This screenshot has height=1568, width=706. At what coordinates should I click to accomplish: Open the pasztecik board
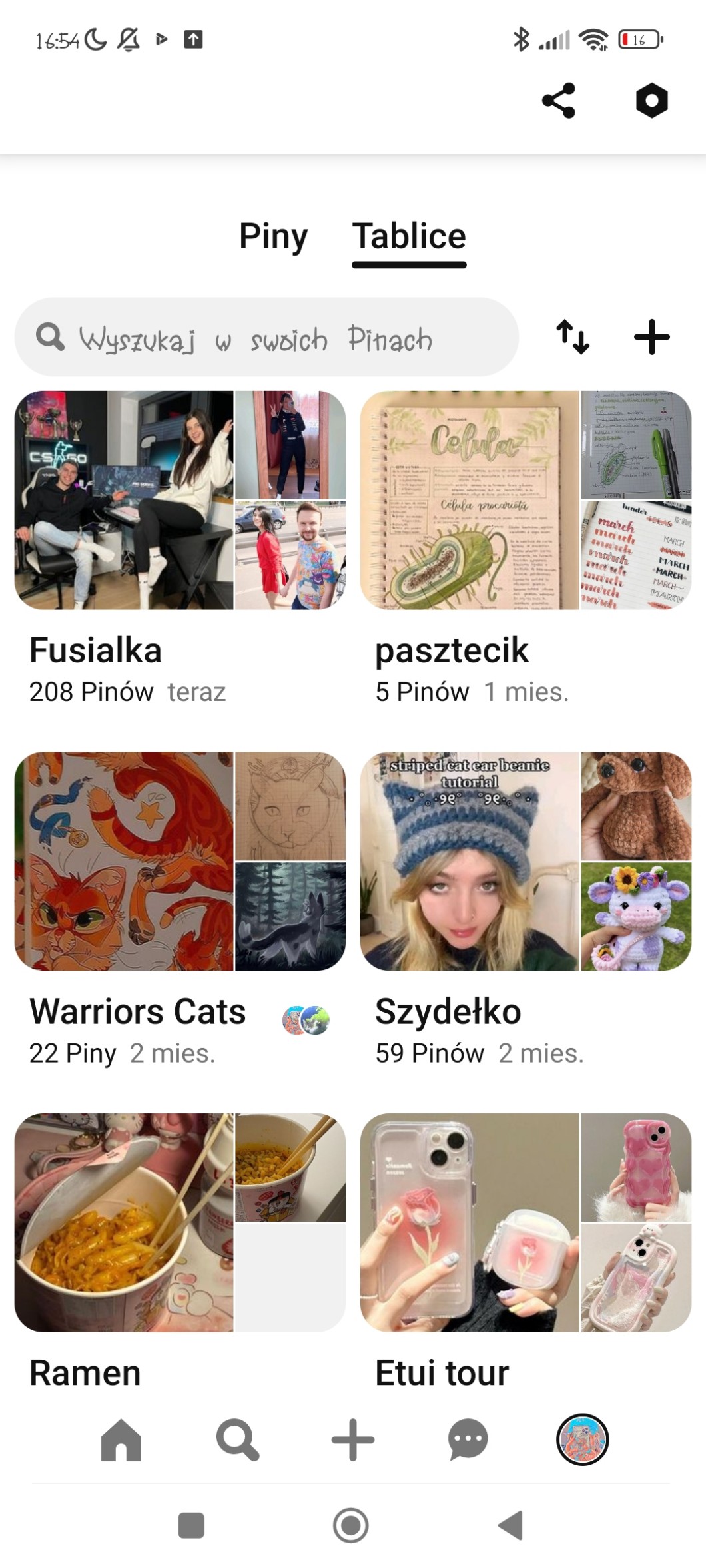[526, 501]
